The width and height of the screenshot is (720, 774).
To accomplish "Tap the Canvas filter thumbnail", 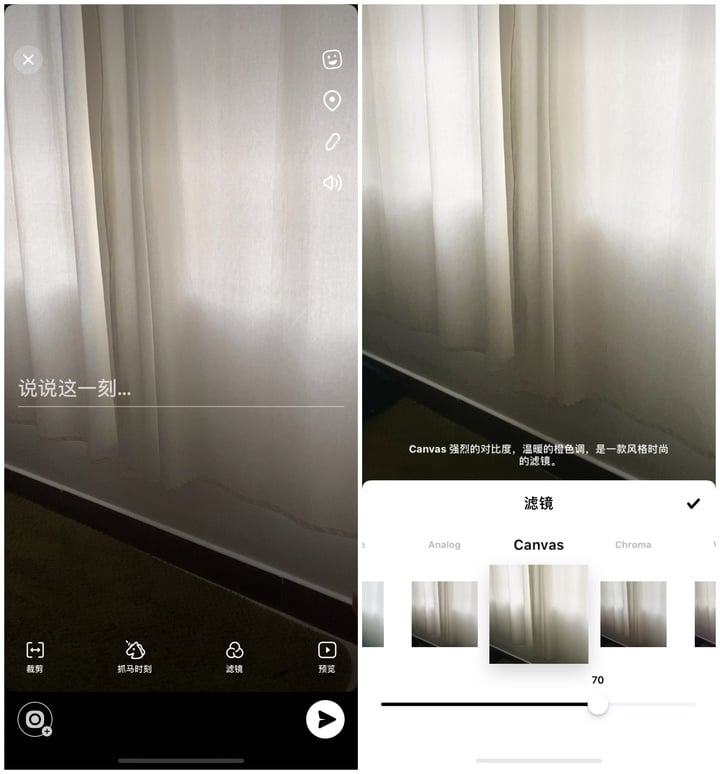I will [538, 614].
